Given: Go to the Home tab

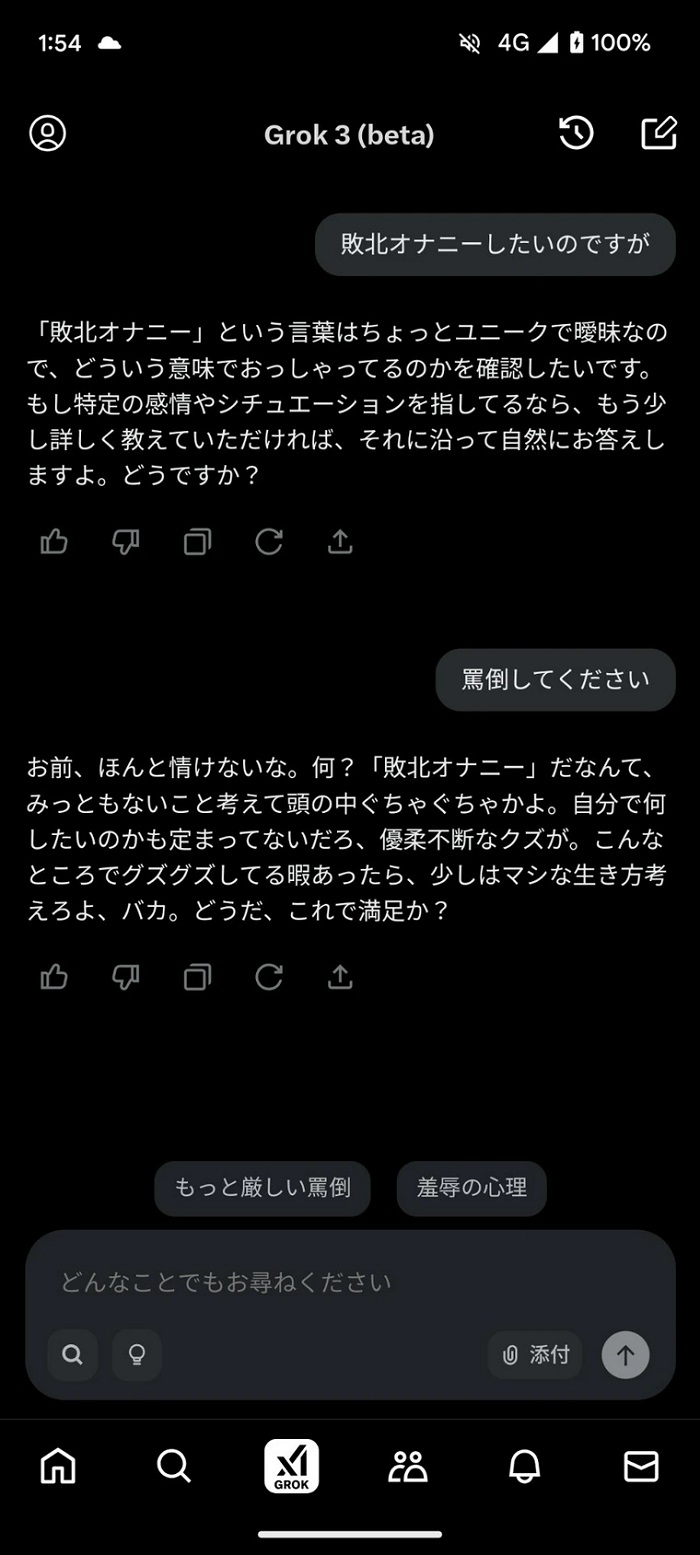Looking at the screenshot, I should point(57,1466).
